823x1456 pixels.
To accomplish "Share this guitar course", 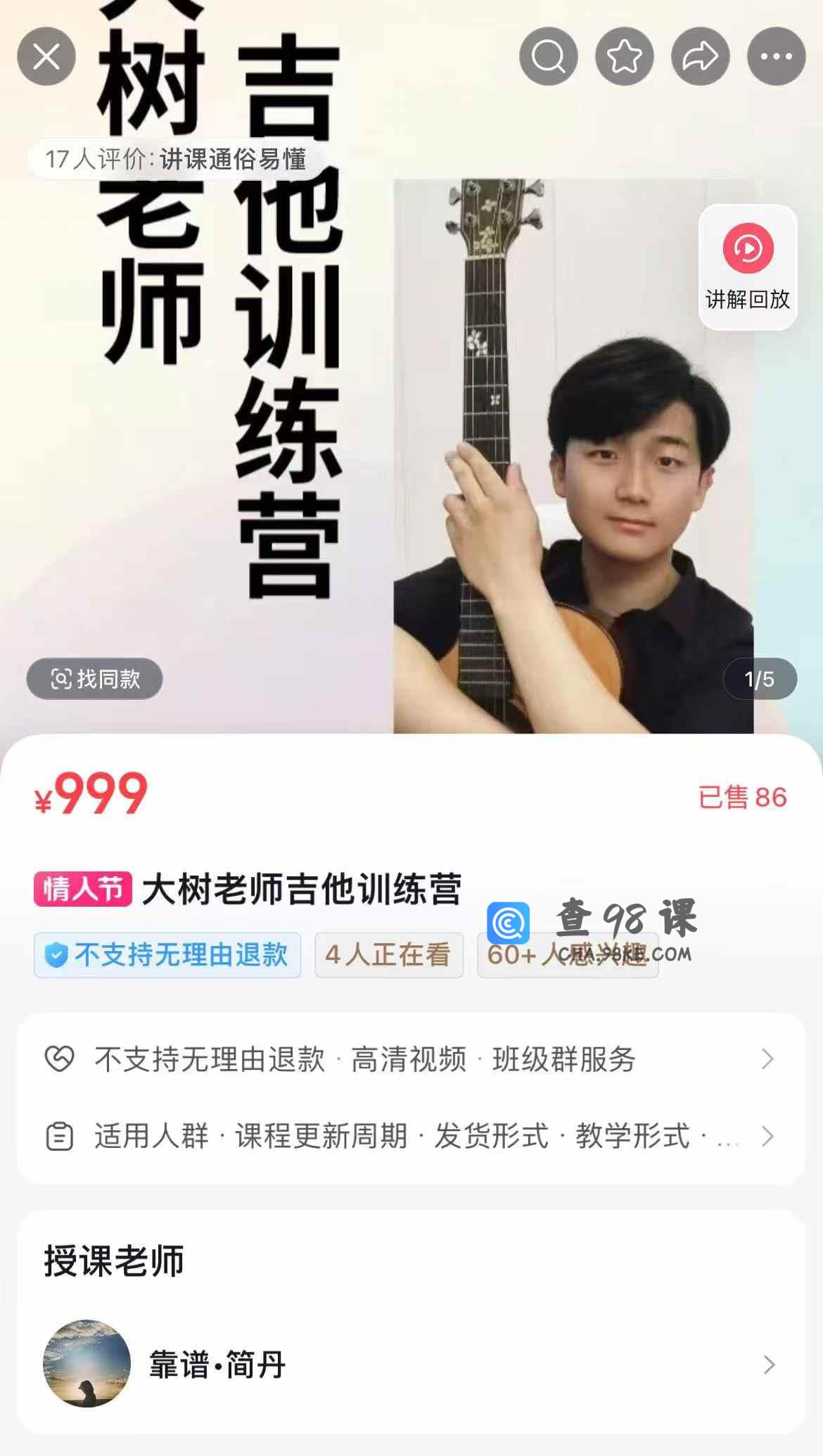I will [x=700, y=56].
